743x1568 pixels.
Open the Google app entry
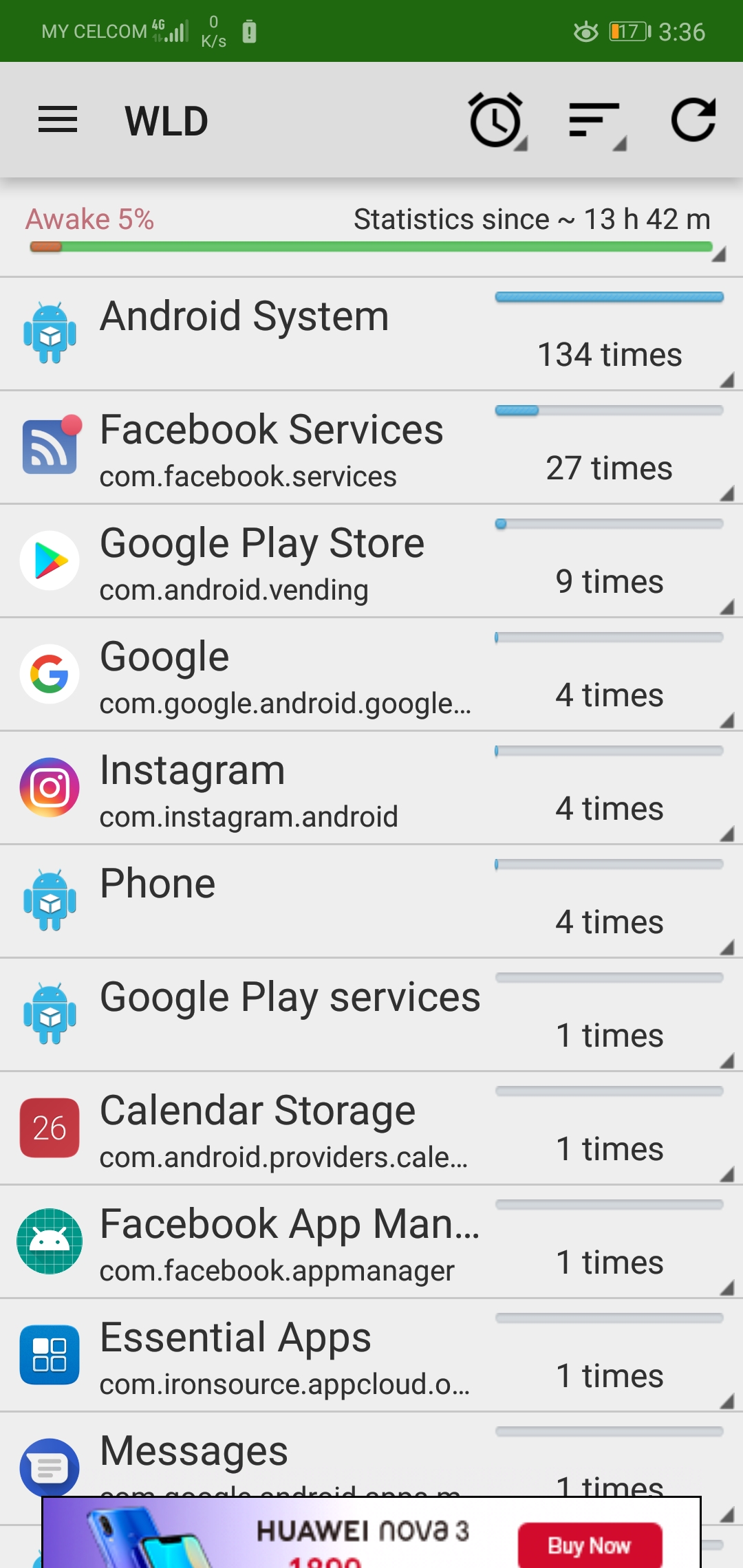(x=371, y=675)
